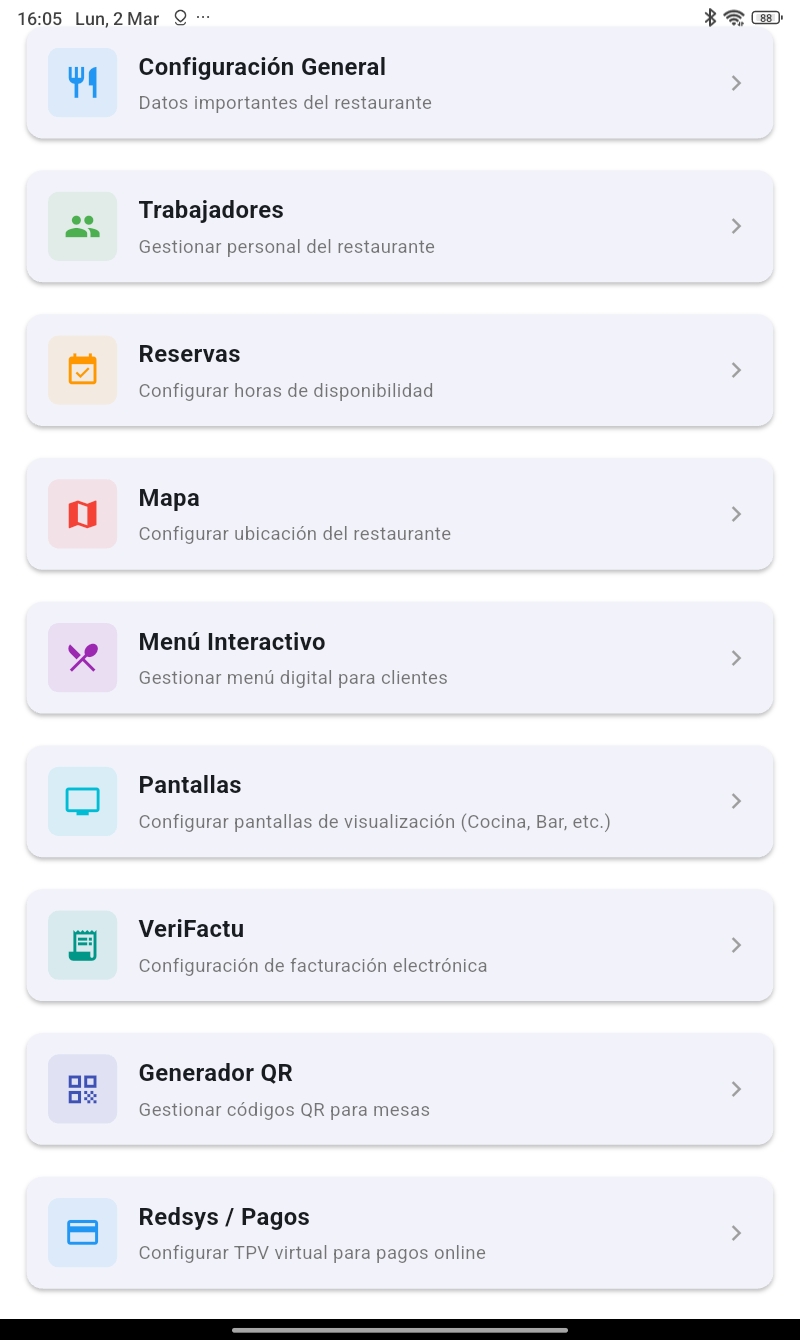Open Trabajadores using its right arrow chevron
The image size is (800, 1340).
(x=736, y=226)
